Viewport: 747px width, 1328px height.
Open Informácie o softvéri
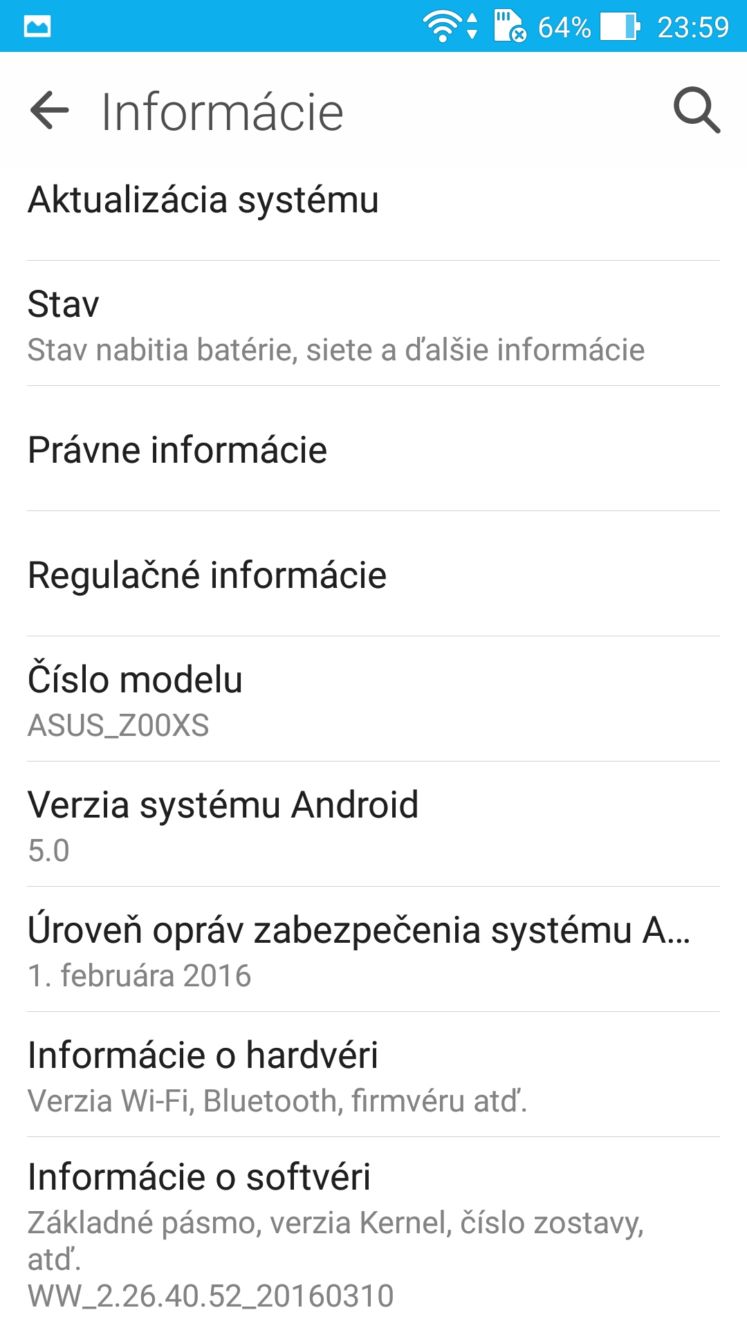373,1232
